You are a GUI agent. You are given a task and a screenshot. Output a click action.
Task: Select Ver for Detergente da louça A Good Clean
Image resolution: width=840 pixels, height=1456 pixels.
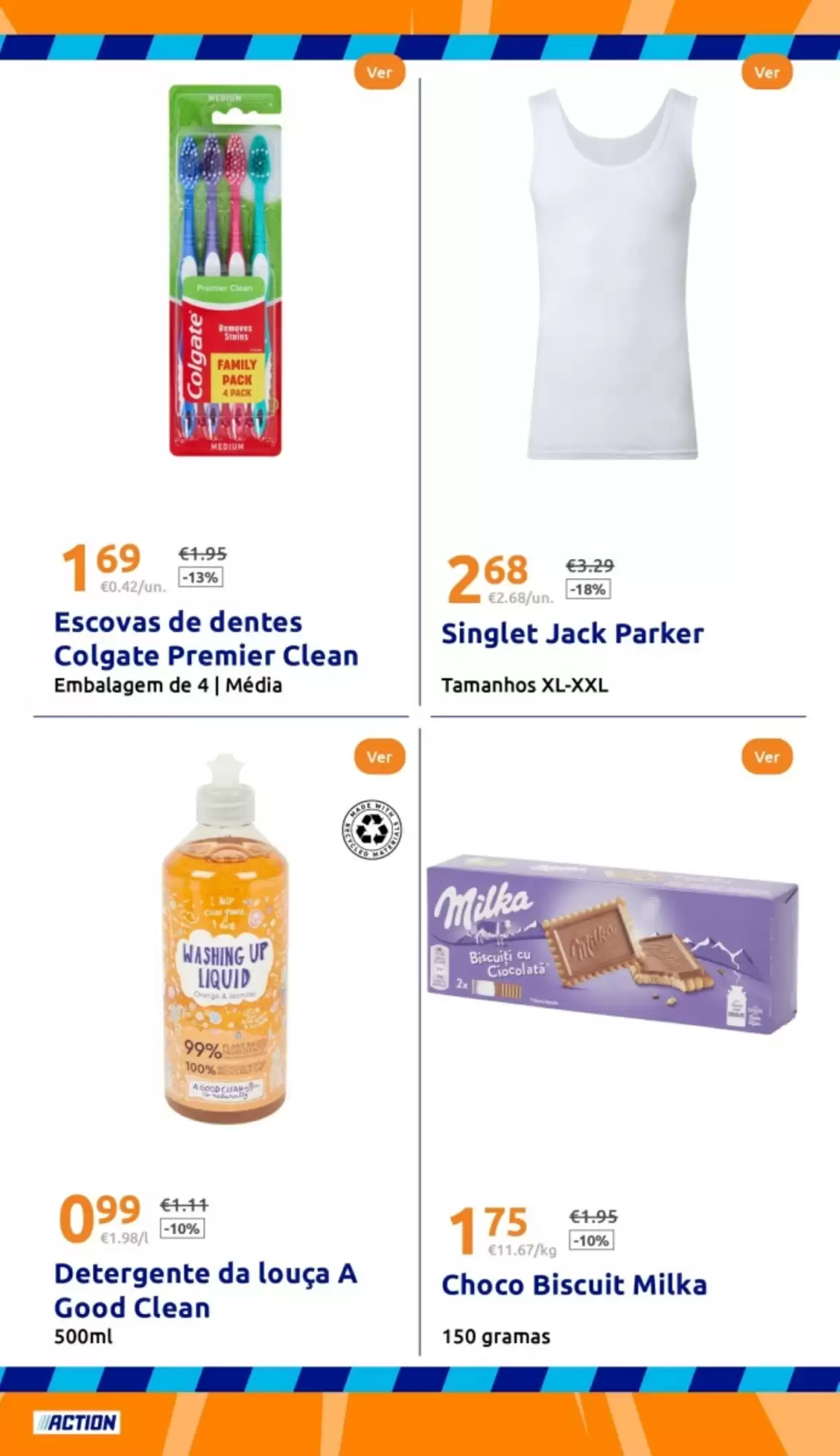[379, 757]
